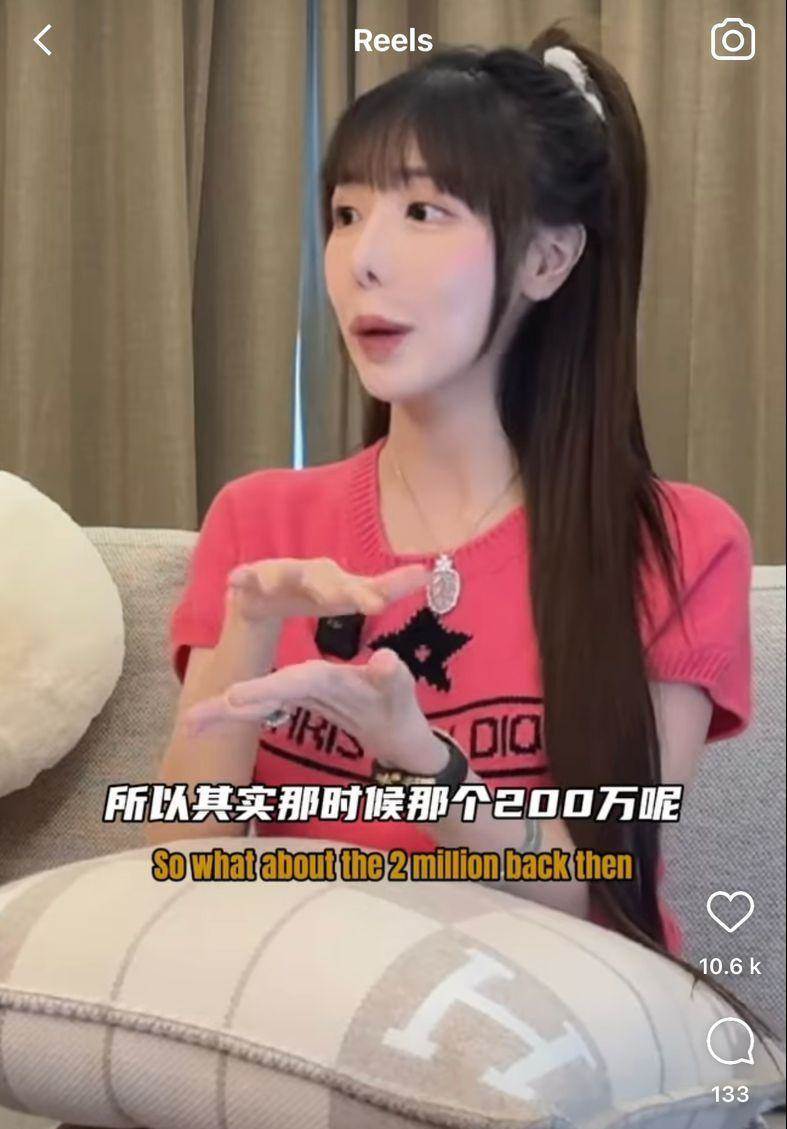
Task: Go back from the Reels viewer
Action: click(x=43, y=40)
